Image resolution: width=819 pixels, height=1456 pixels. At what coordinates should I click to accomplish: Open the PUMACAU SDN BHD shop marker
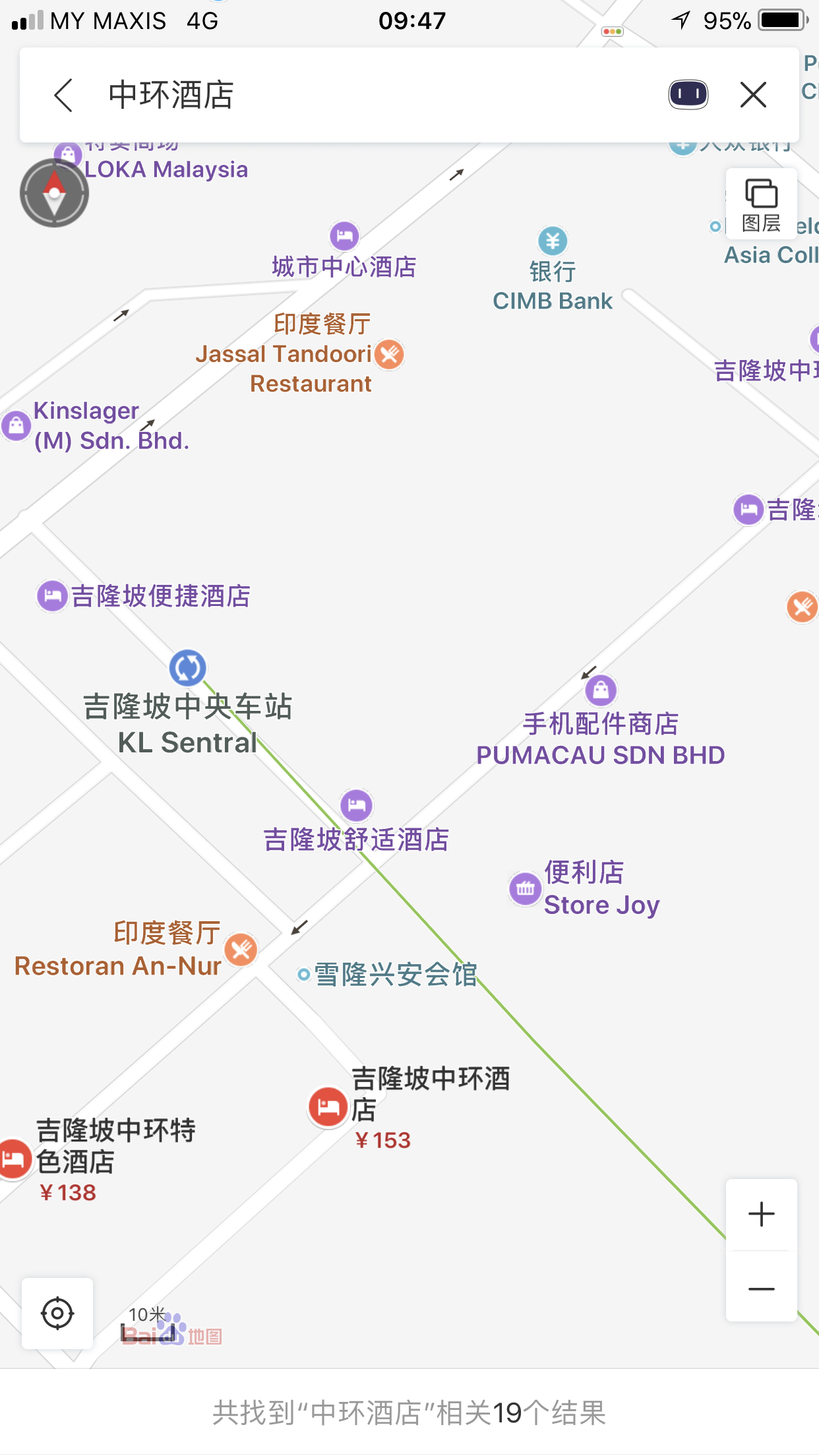(x=601, y=690)
